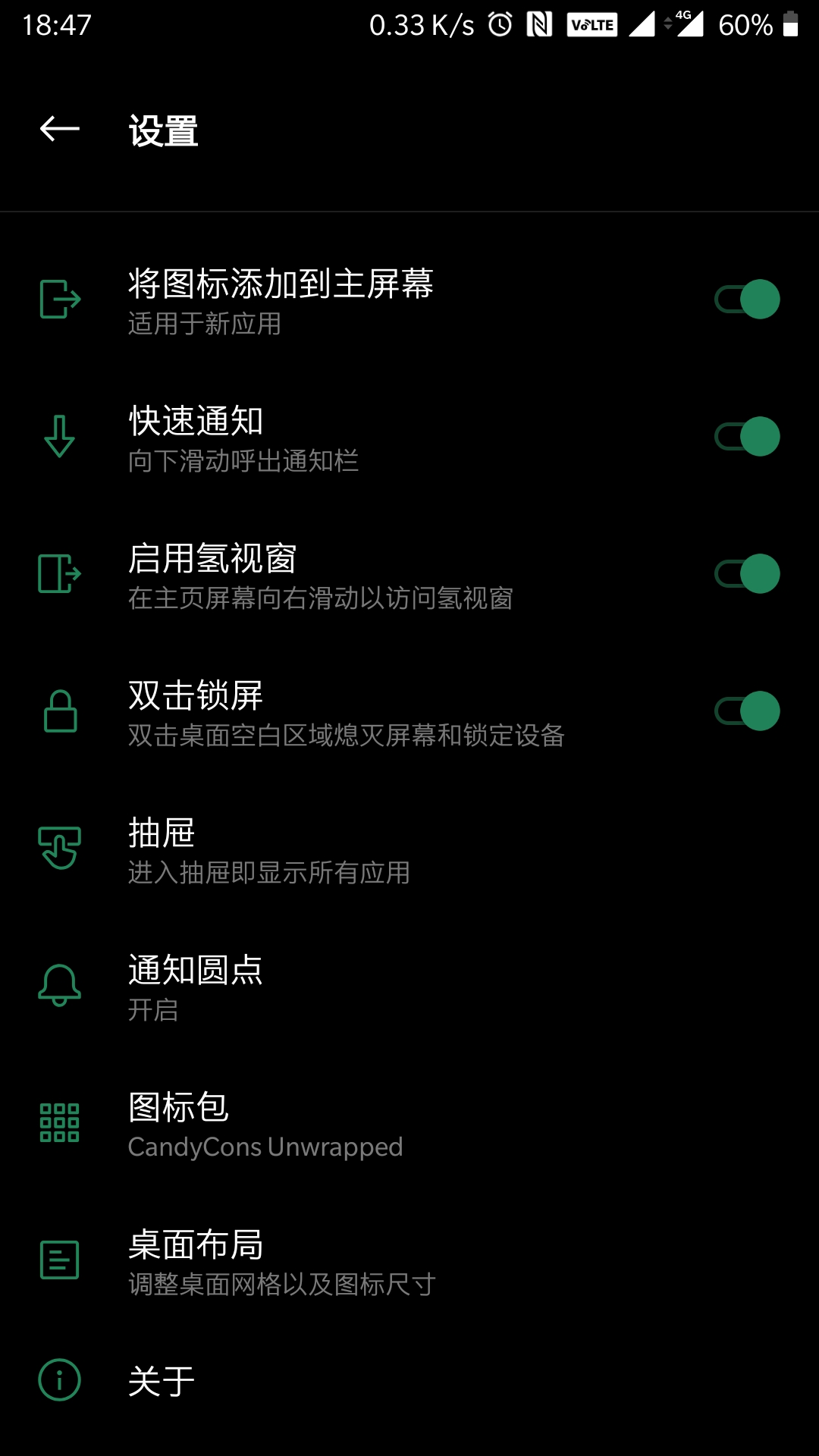Disable the 将图标添加到主屏幕 switch
The height and width of the screenshot is (1456, 819).
[747, 298]
